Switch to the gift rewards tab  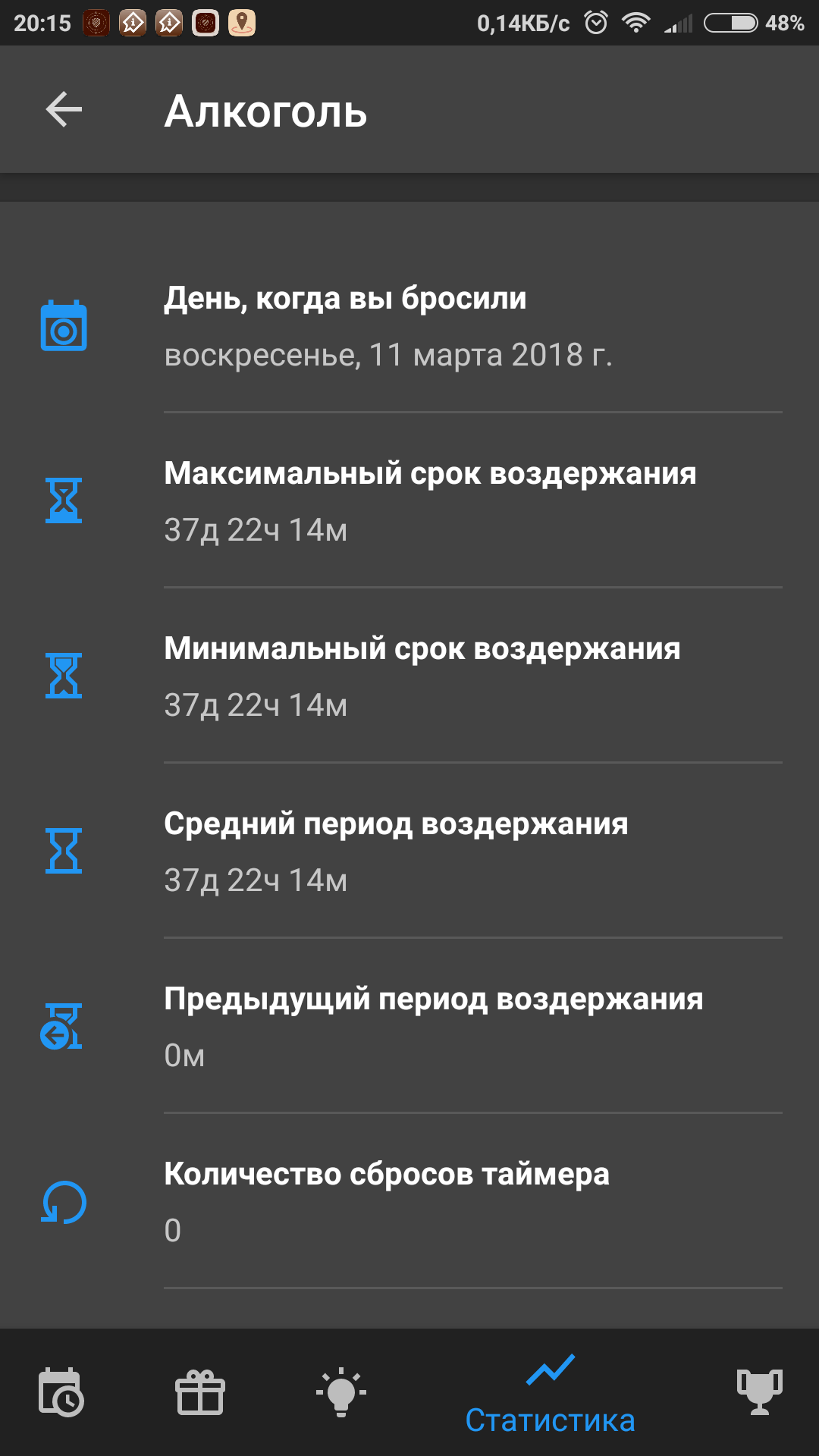(x=200, y=1392)
